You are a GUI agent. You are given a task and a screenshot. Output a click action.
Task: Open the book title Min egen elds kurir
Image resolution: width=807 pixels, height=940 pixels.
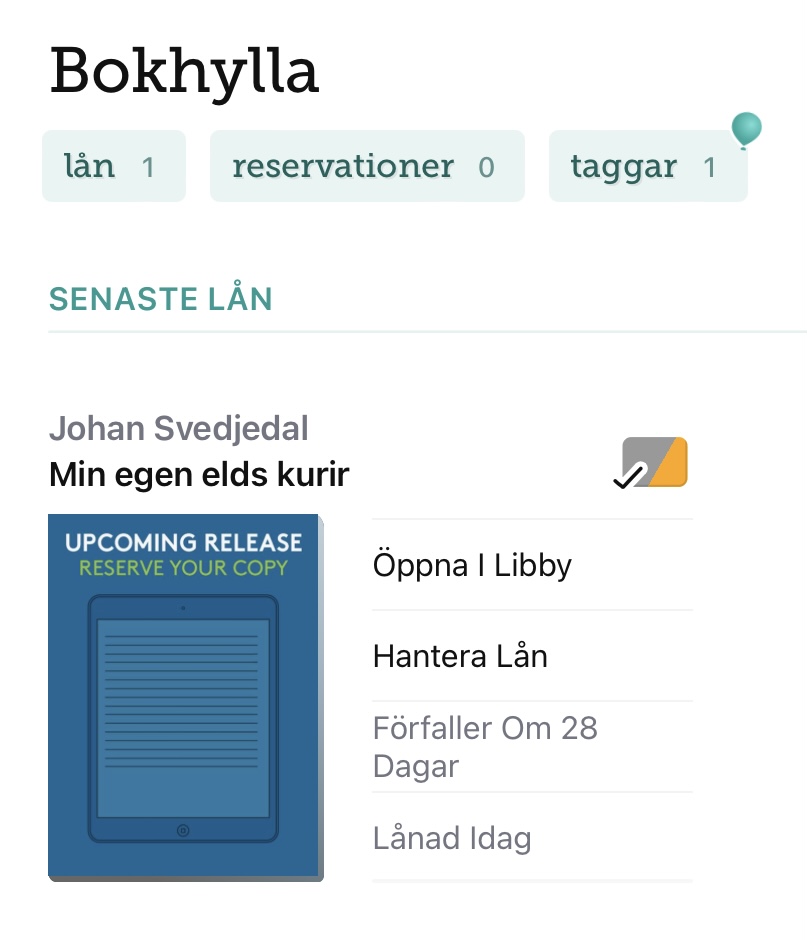199,474
